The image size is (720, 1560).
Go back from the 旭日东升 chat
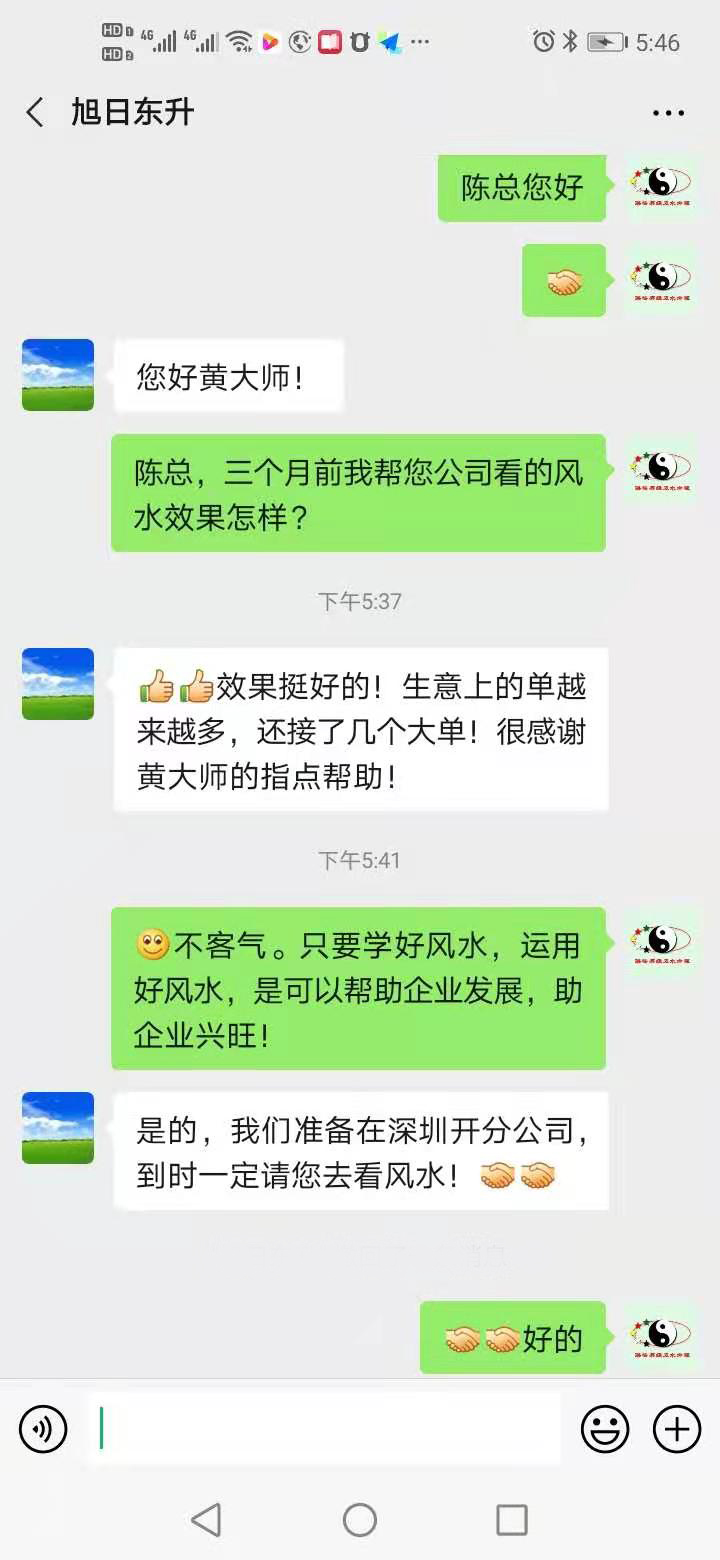coord(35,112)
